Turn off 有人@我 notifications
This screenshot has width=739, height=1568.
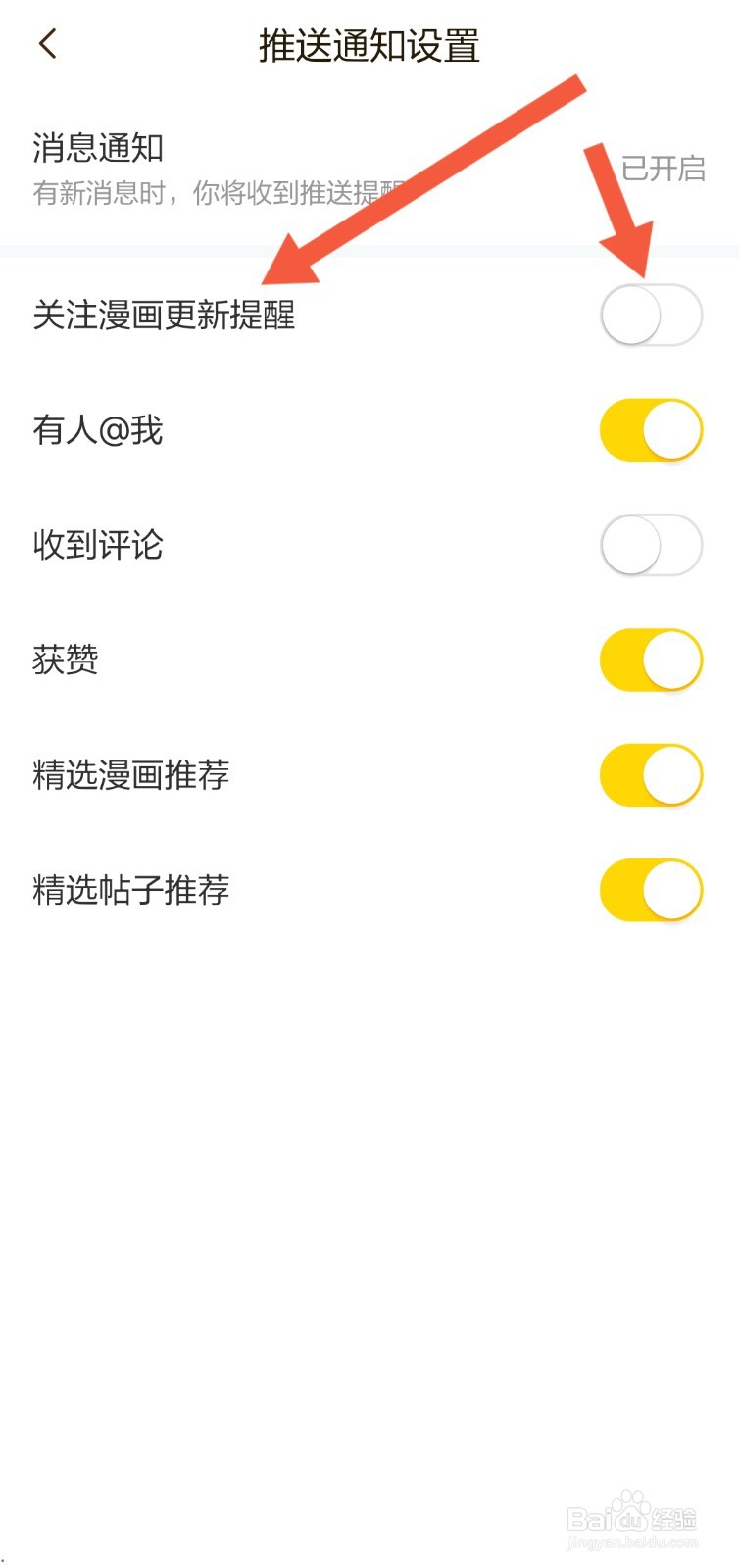pos(651,430)
